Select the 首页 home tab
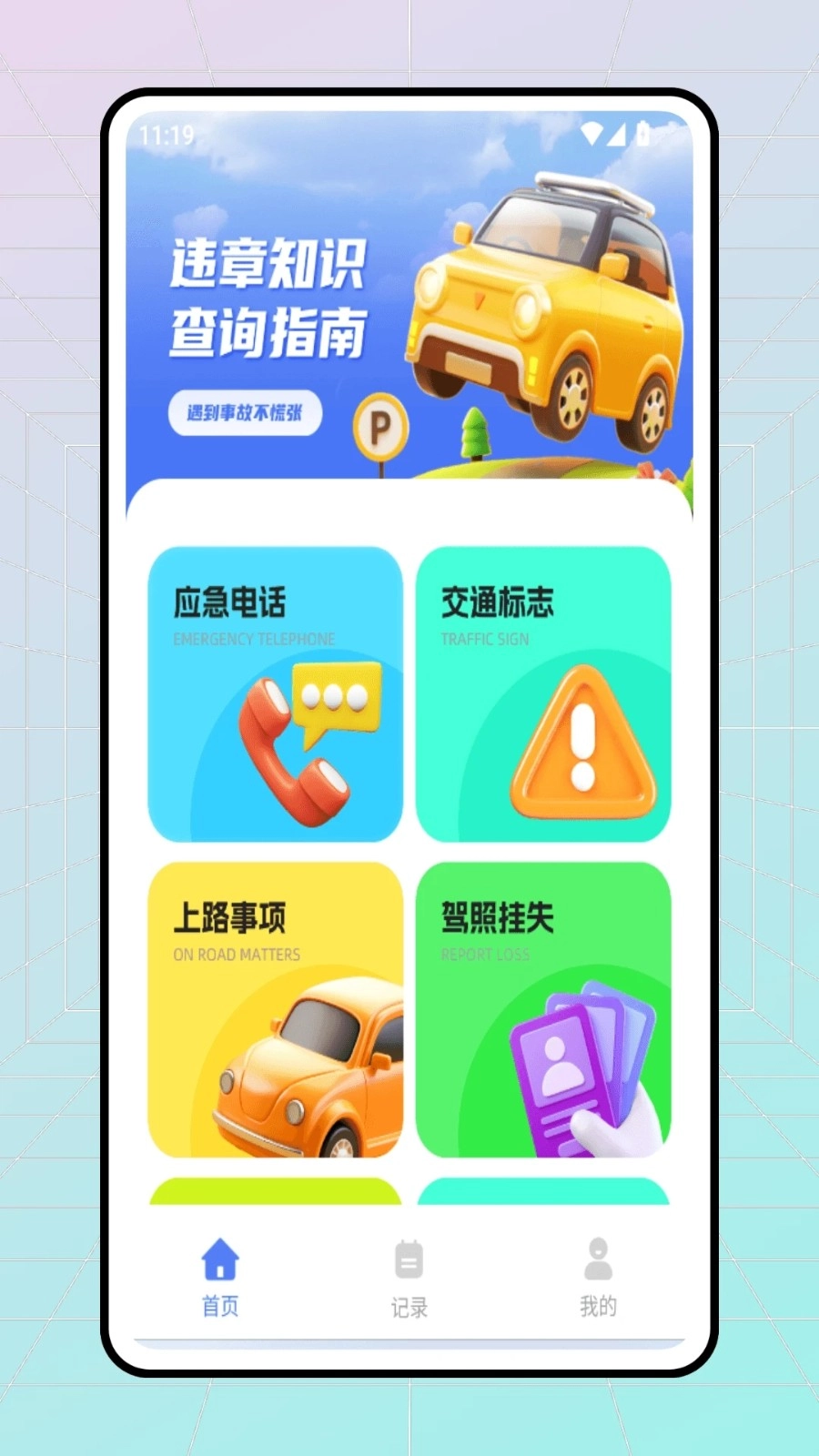Screen dimensions: 819x1456 (220, 1279)
